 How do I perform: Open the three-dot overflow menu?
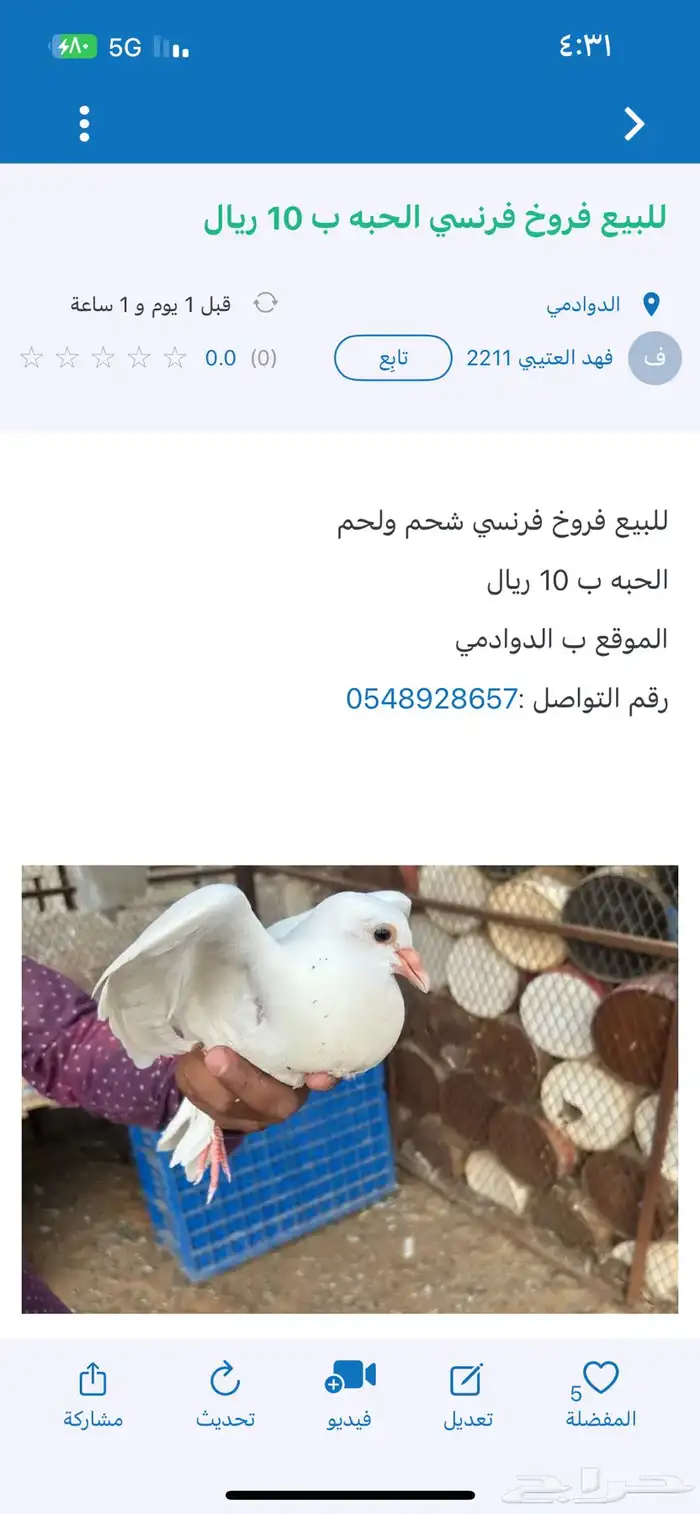point(84,123)
